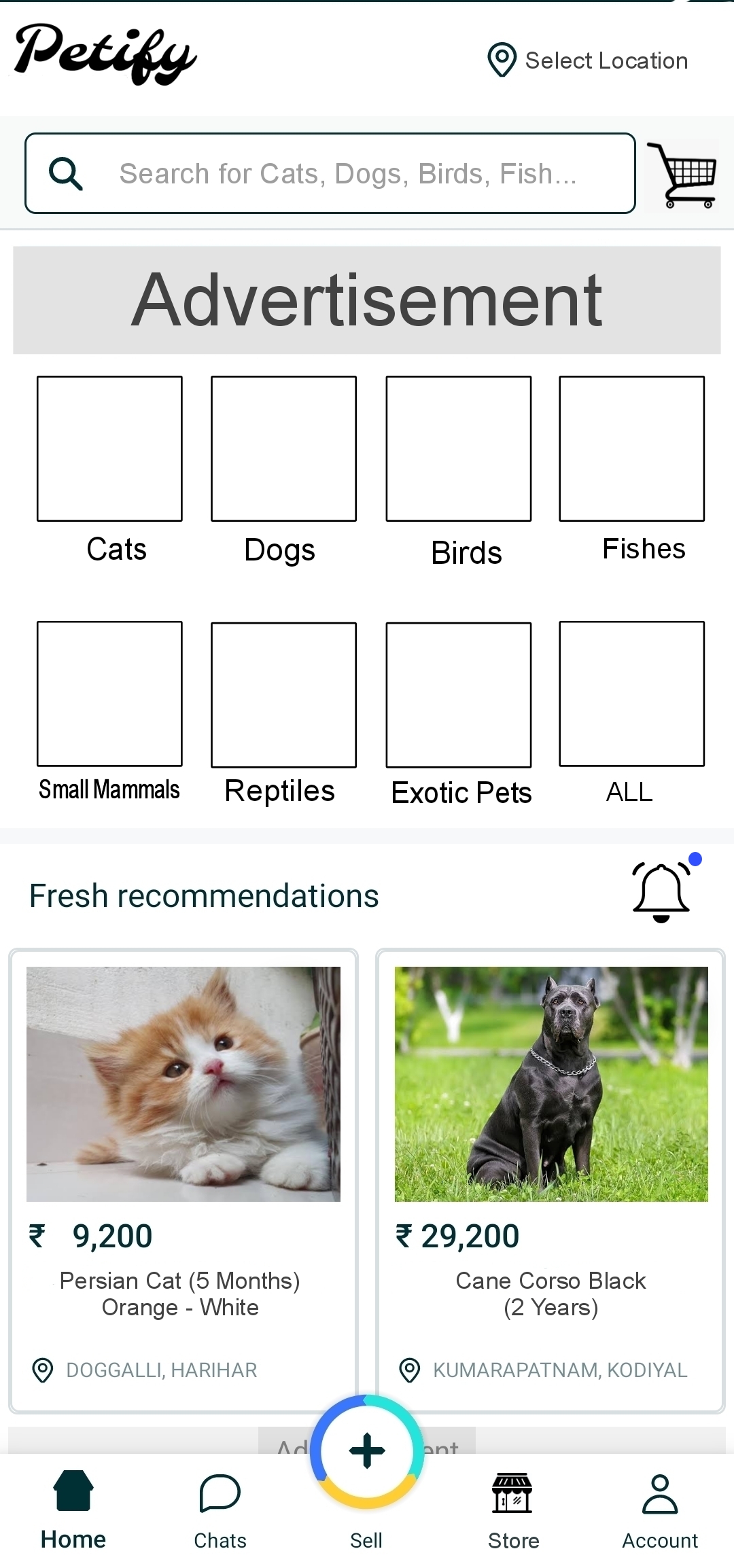
Task: Tap the Sell plus button
Action: pyautogui.click(x=367, y=1451)
